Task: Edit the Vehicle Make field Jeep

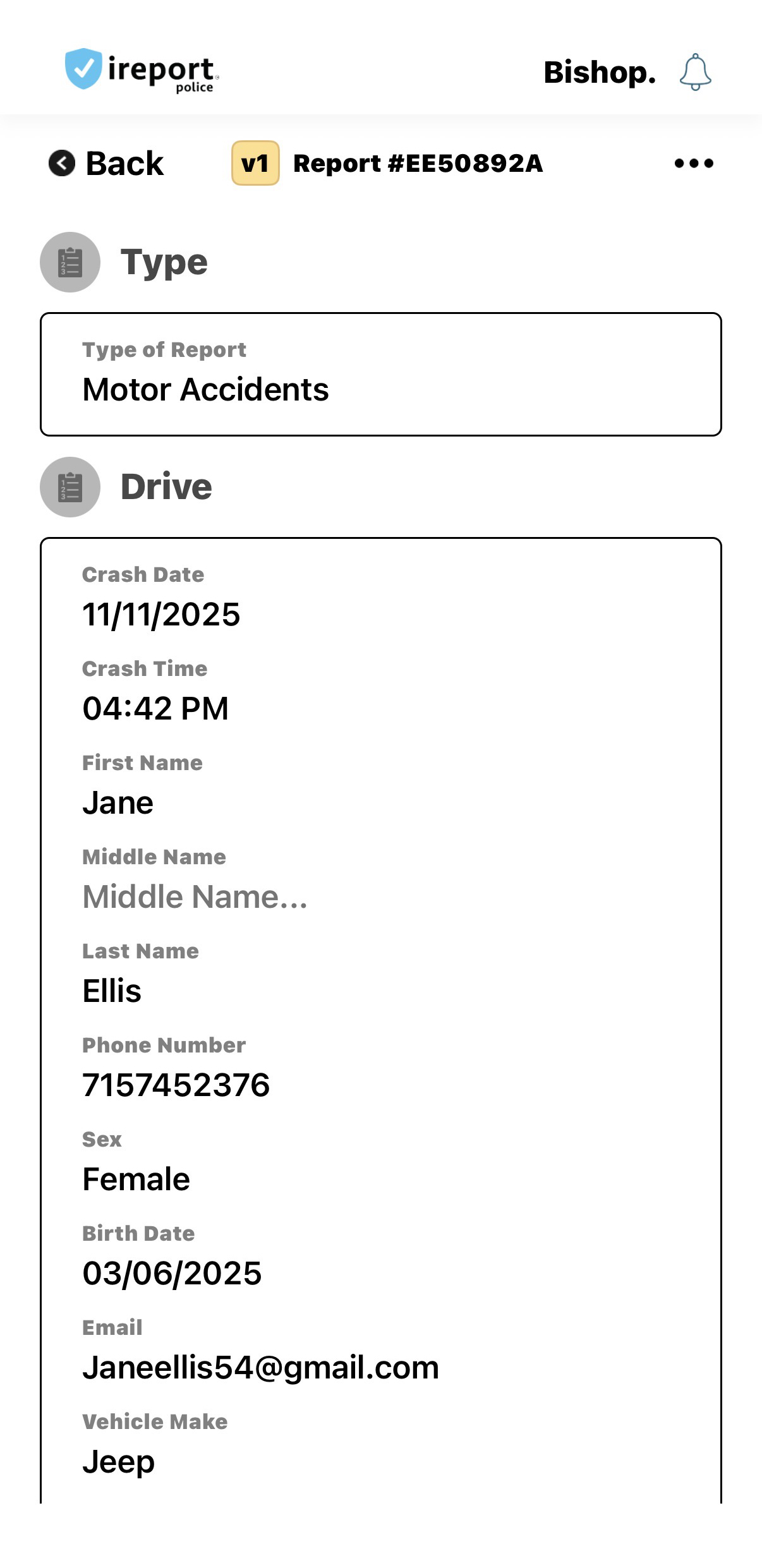Action: pos(119,1461)
